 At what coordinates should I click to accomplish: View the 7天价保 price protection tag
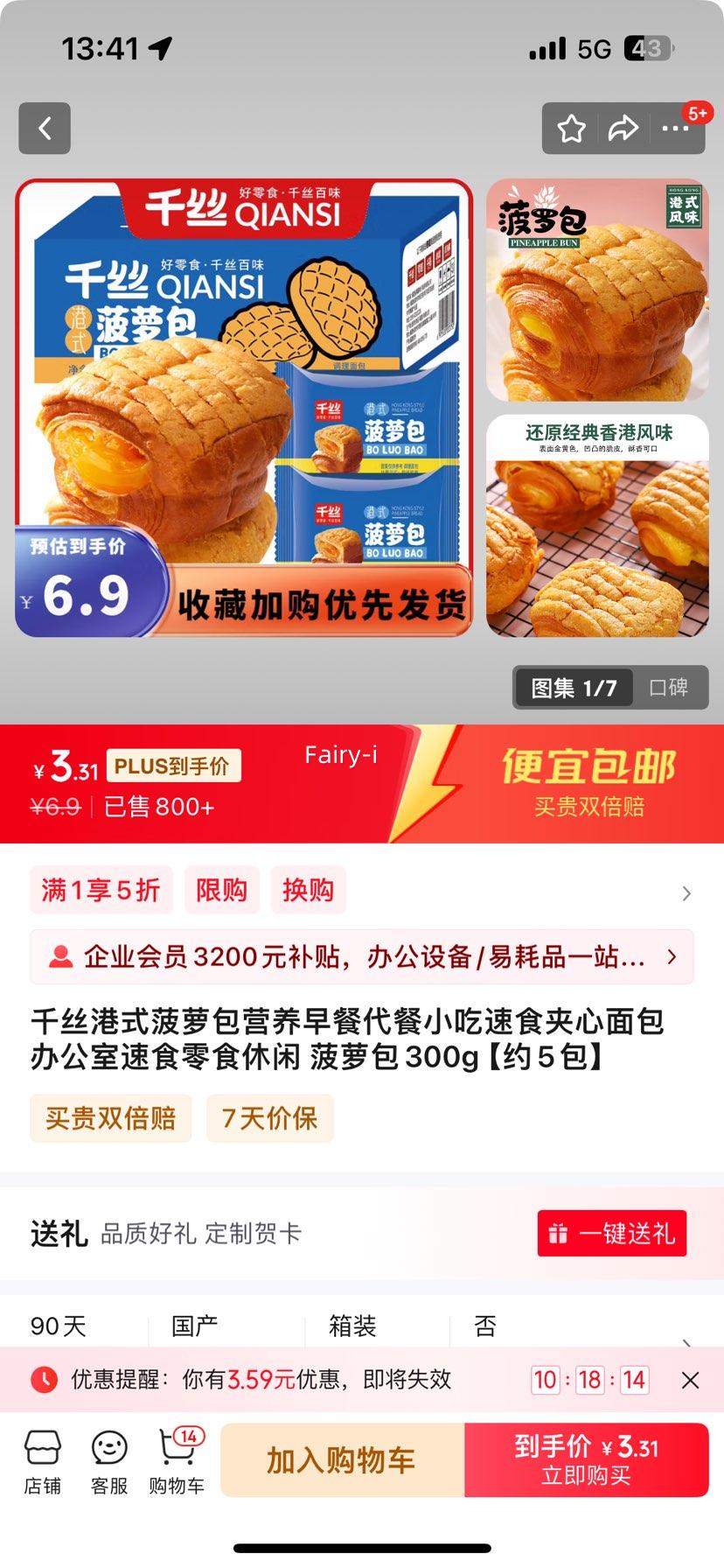click(x=269, y=1118)
